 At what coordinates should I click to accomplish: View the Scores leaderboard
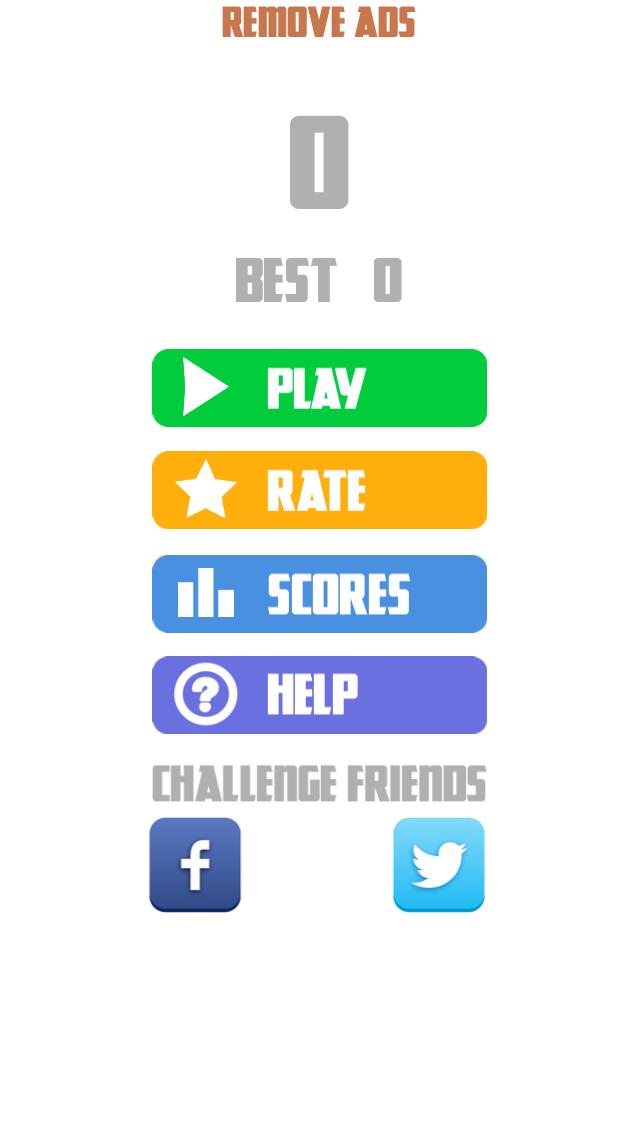319,594
